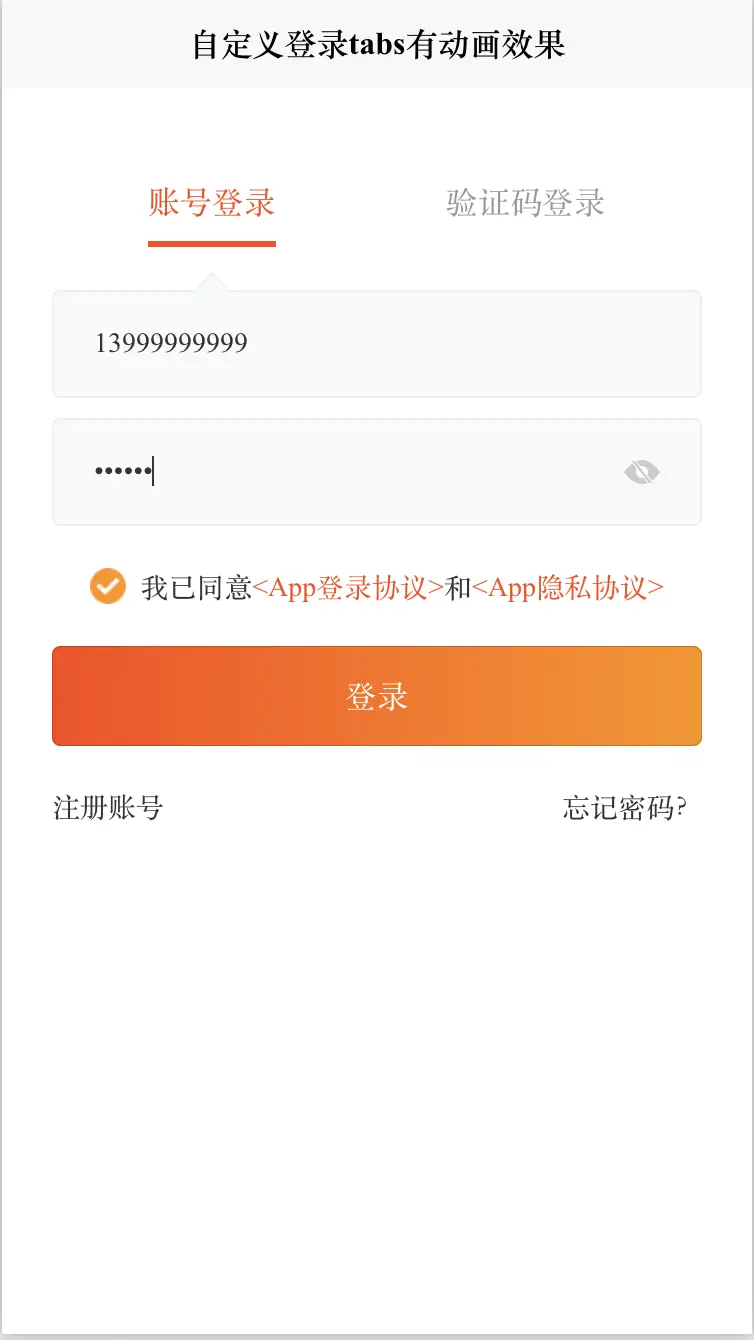
Task: Open the App登录协议 link
Action: [348, 588]
